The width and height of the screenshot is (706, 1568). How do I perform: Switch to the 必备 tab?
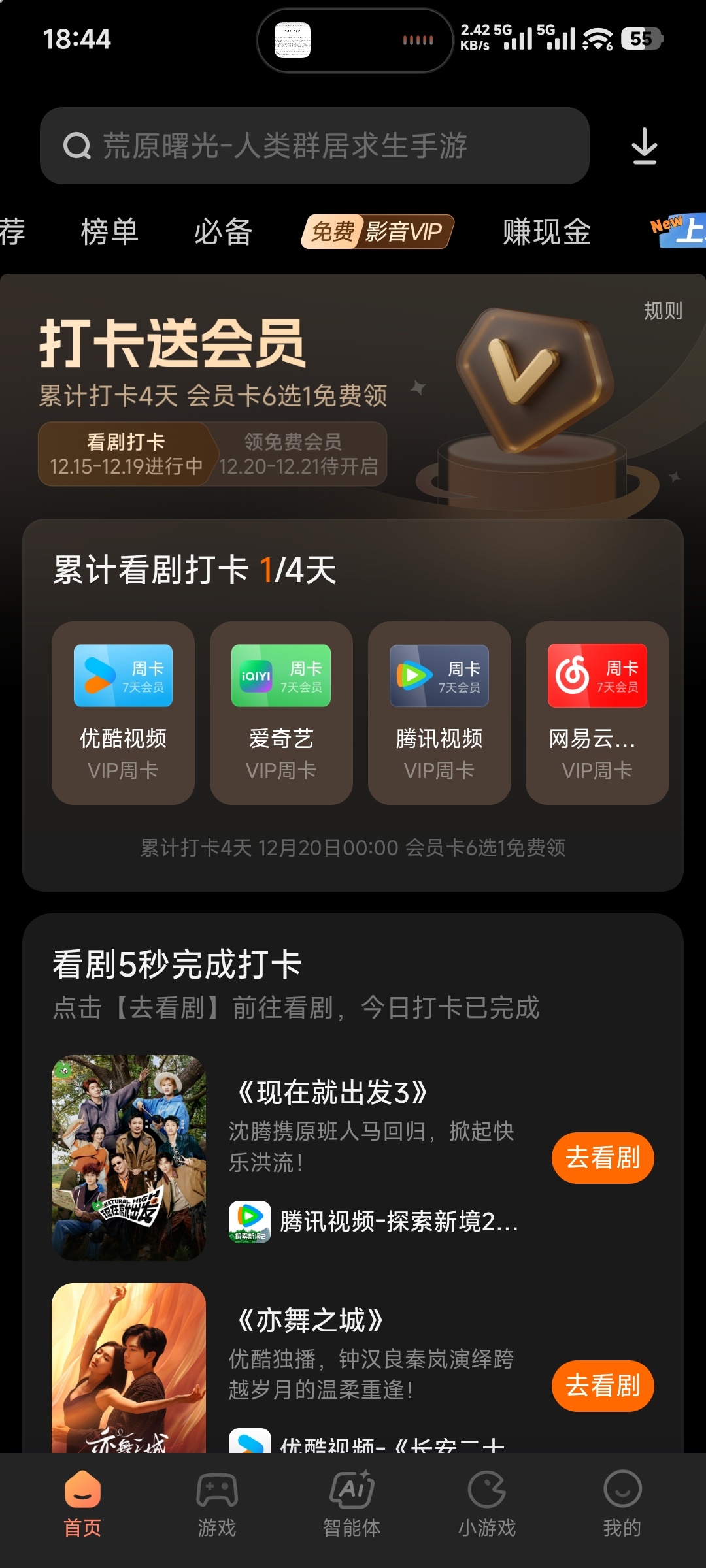tap(223, 232)
